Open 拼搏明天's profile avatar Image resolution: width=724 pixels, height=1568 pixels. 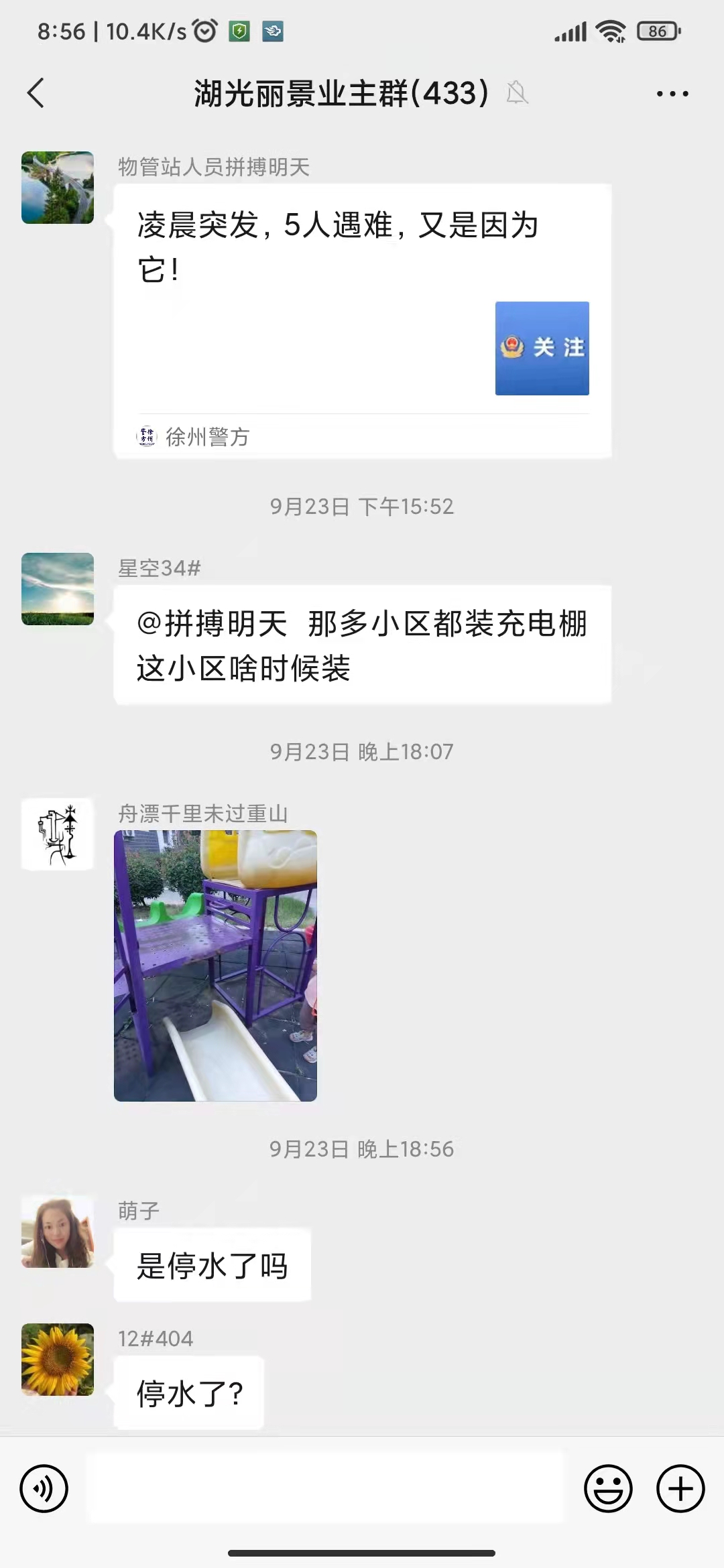pos(58,188)
